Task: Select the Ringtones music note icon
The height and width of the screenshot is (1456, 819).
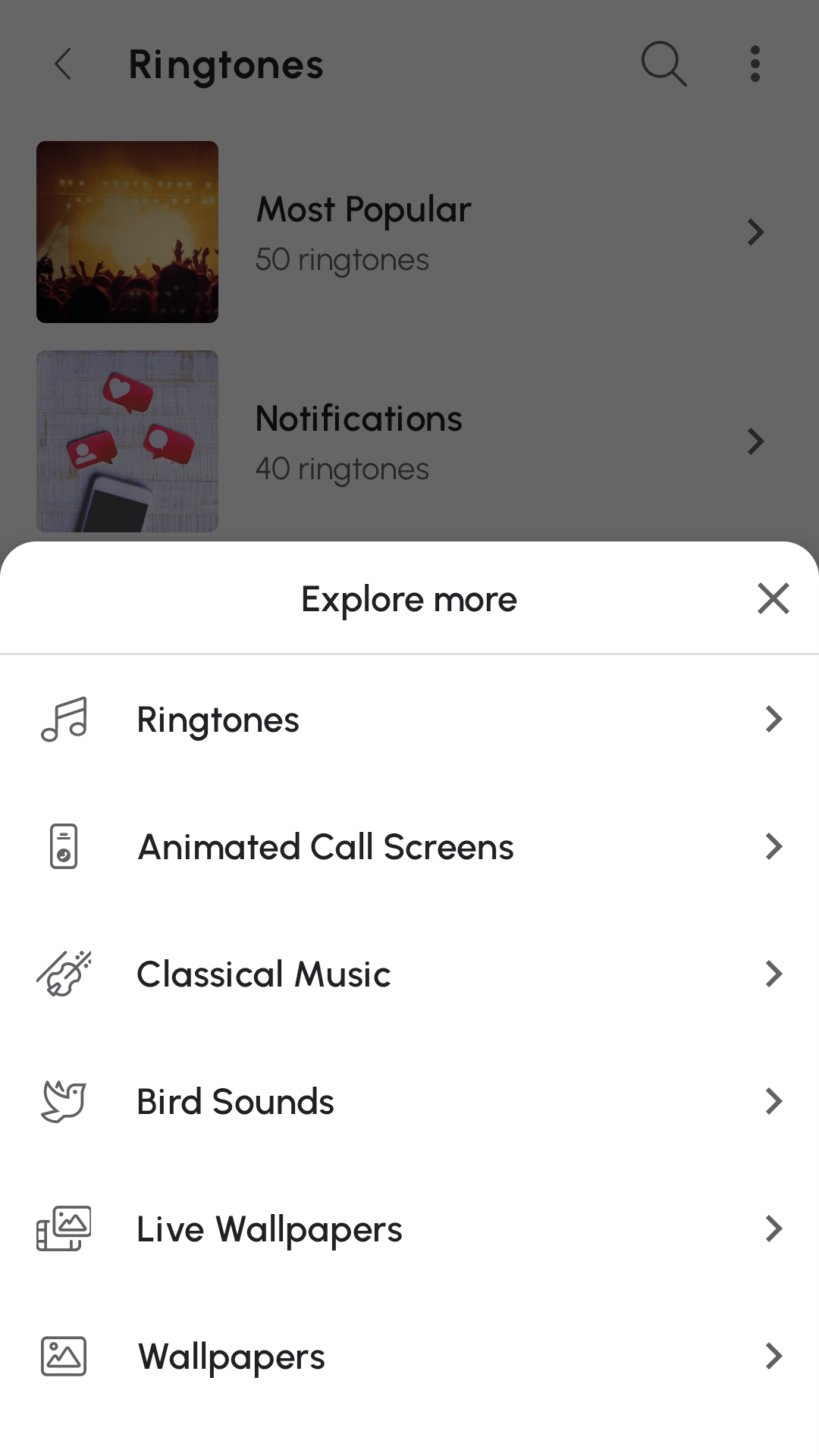Action: (64, 719)
